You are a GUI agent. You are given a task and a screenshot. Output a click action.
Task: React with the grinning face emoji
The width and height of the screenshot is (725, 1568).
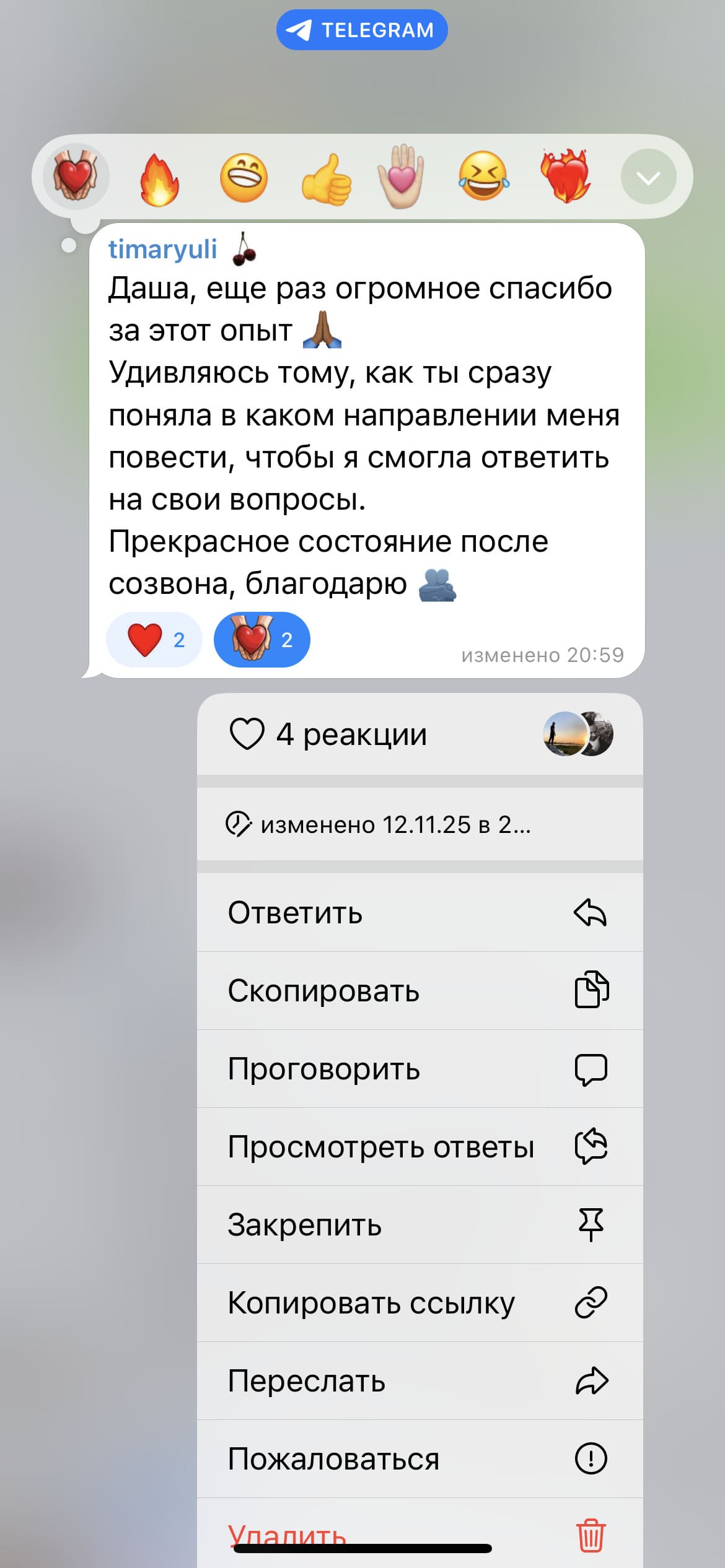pyautogui.click(x=244, y=178)
